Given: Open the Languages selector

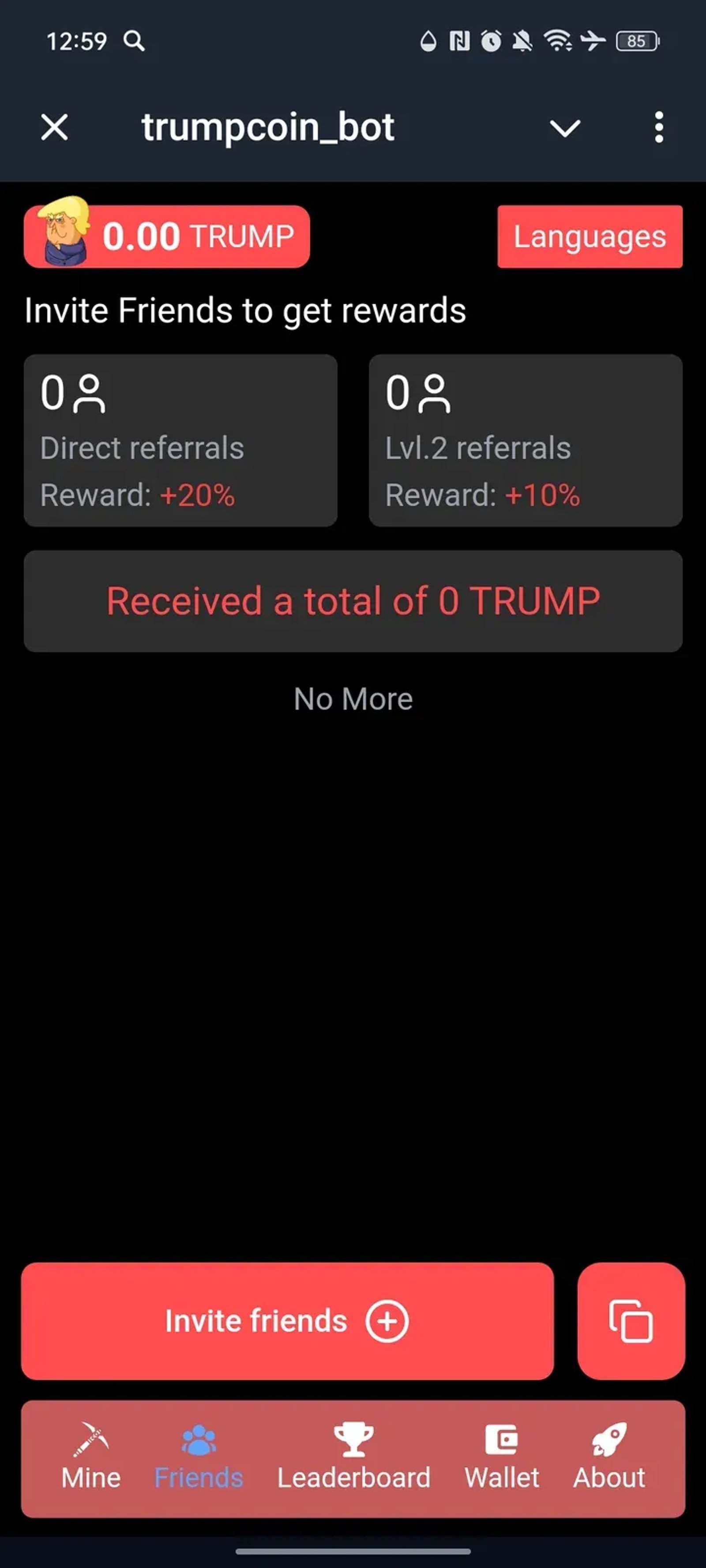Looking at the screenshot, I should pos(589,236).
